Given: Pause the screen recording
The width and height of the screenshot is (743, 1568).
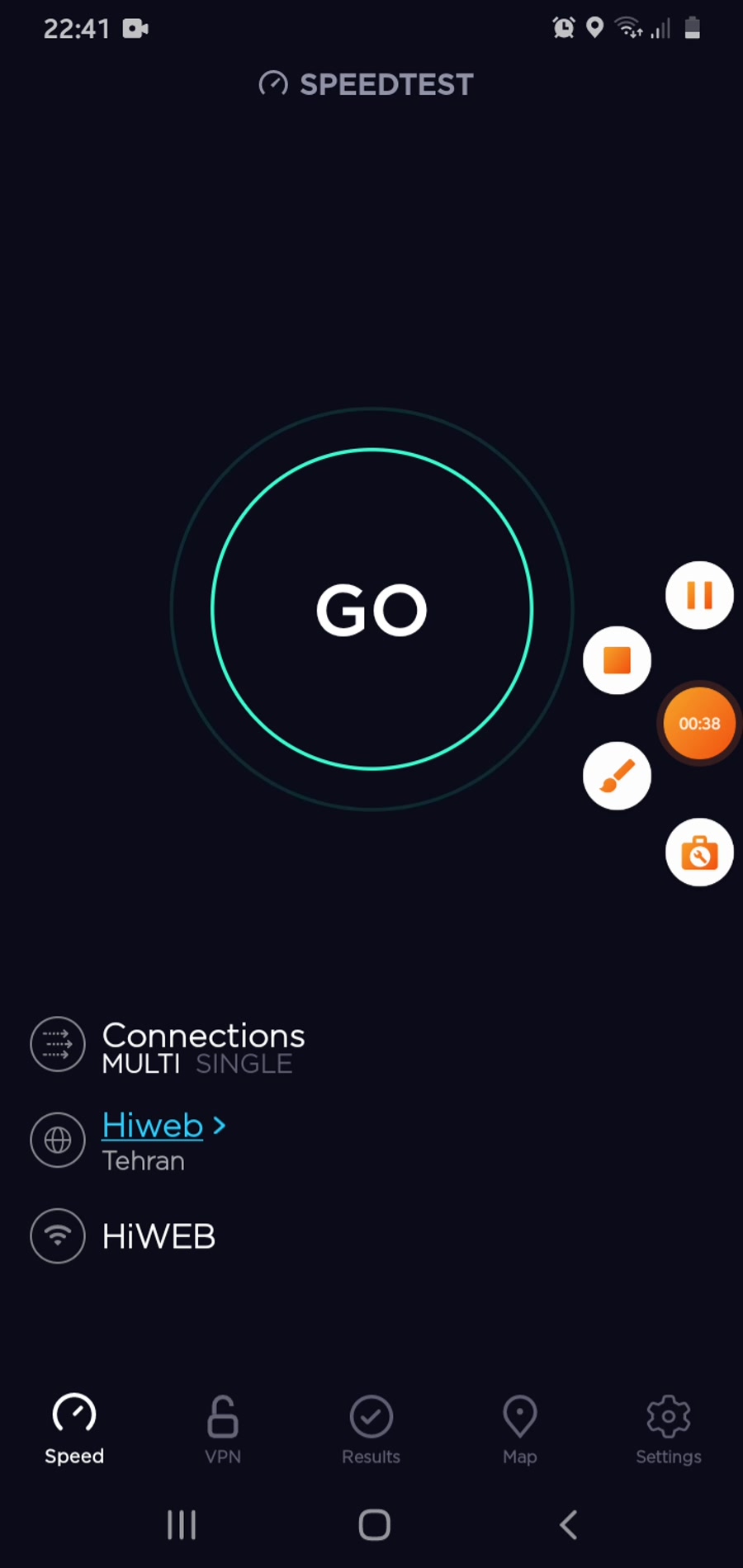Looking at the screenshot, I should 699,595.
